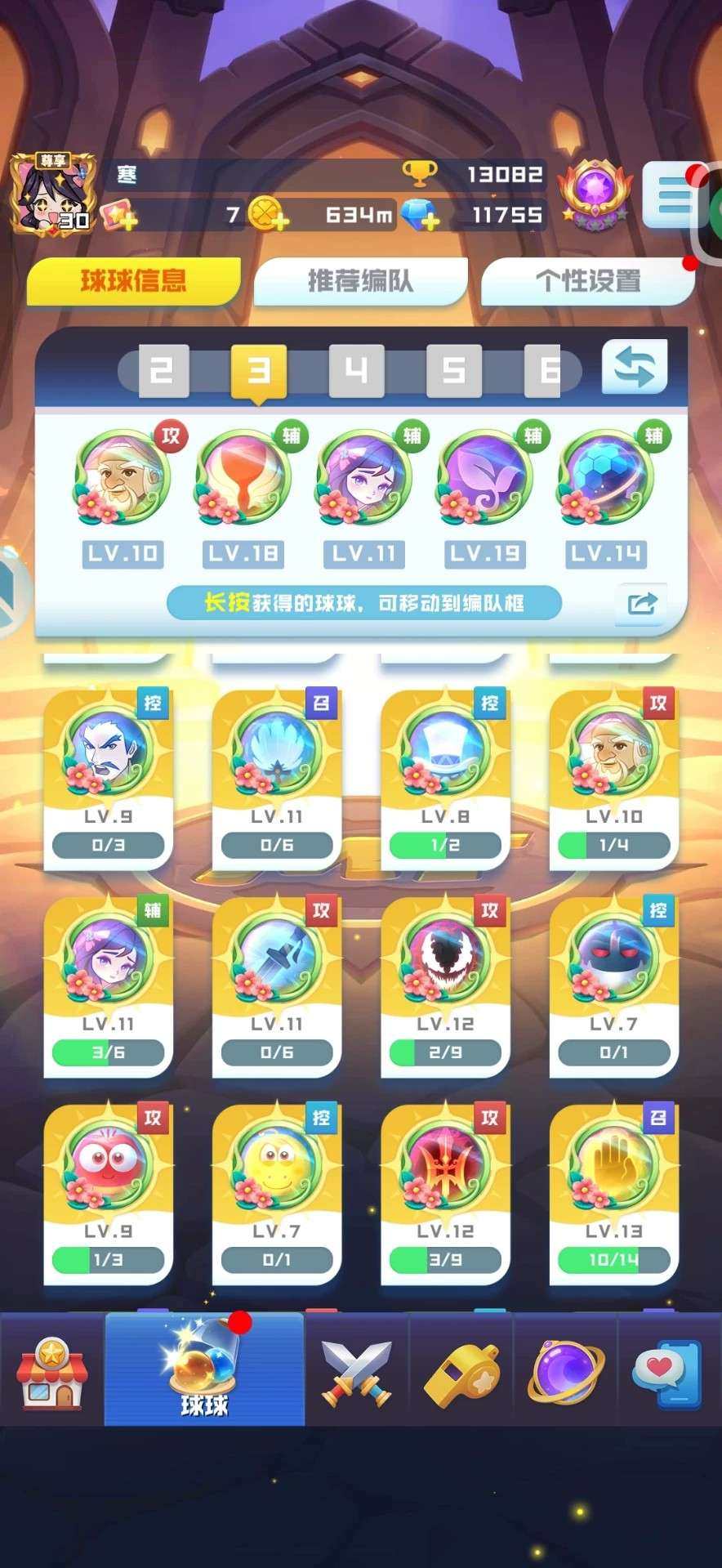Open the golden hand ball card LV.13
This screenshot has width=722, height=1568.
click(x=613, y=1191)
